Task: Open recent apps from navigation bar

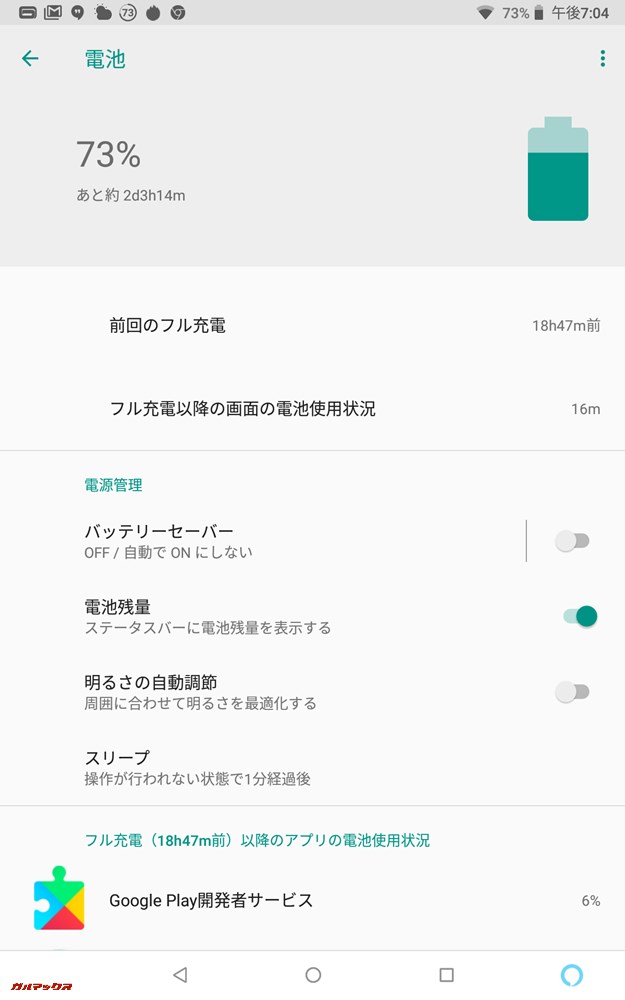Action: pyautogui.click(x=446, y=975)
